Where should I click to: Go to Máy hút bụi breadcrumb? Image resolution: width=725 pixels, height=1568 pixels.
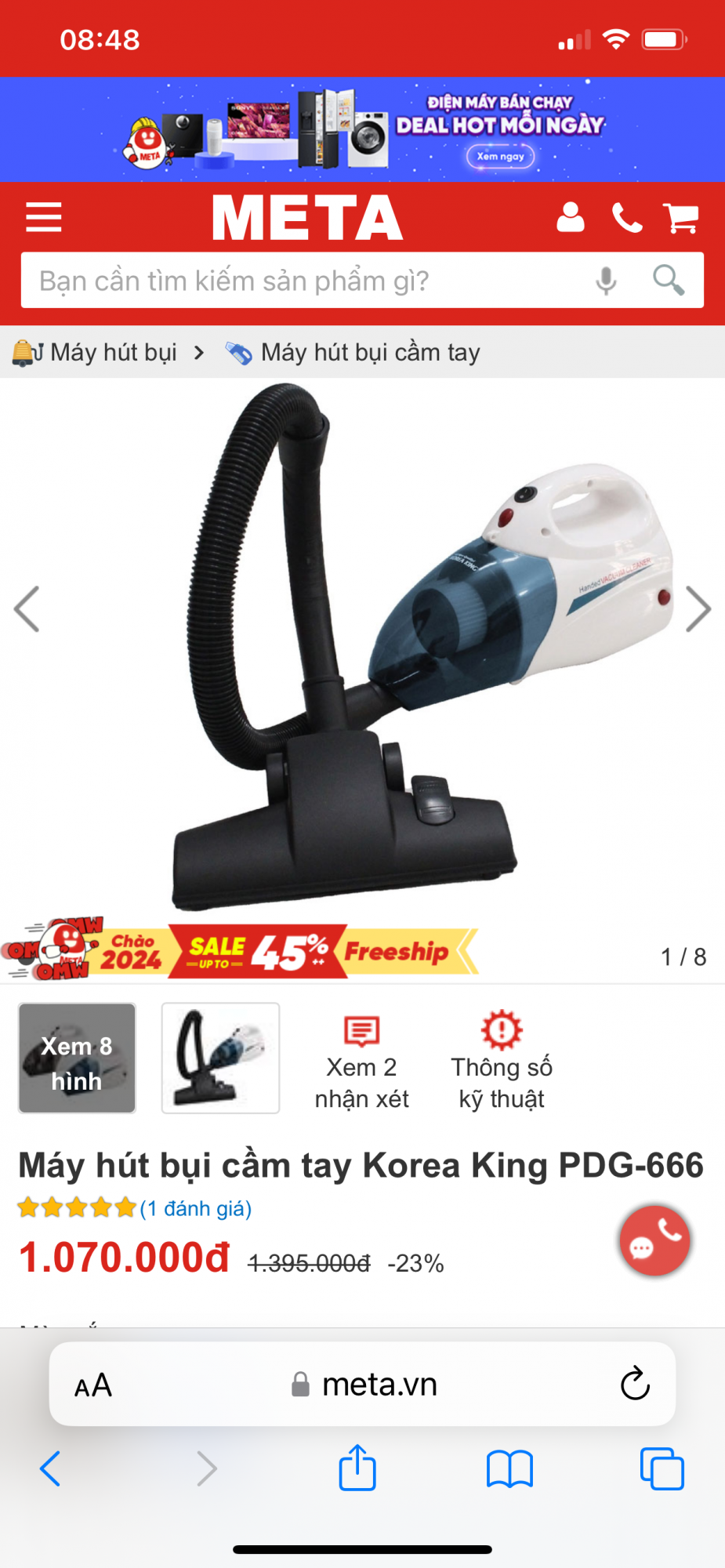(113, 353)
